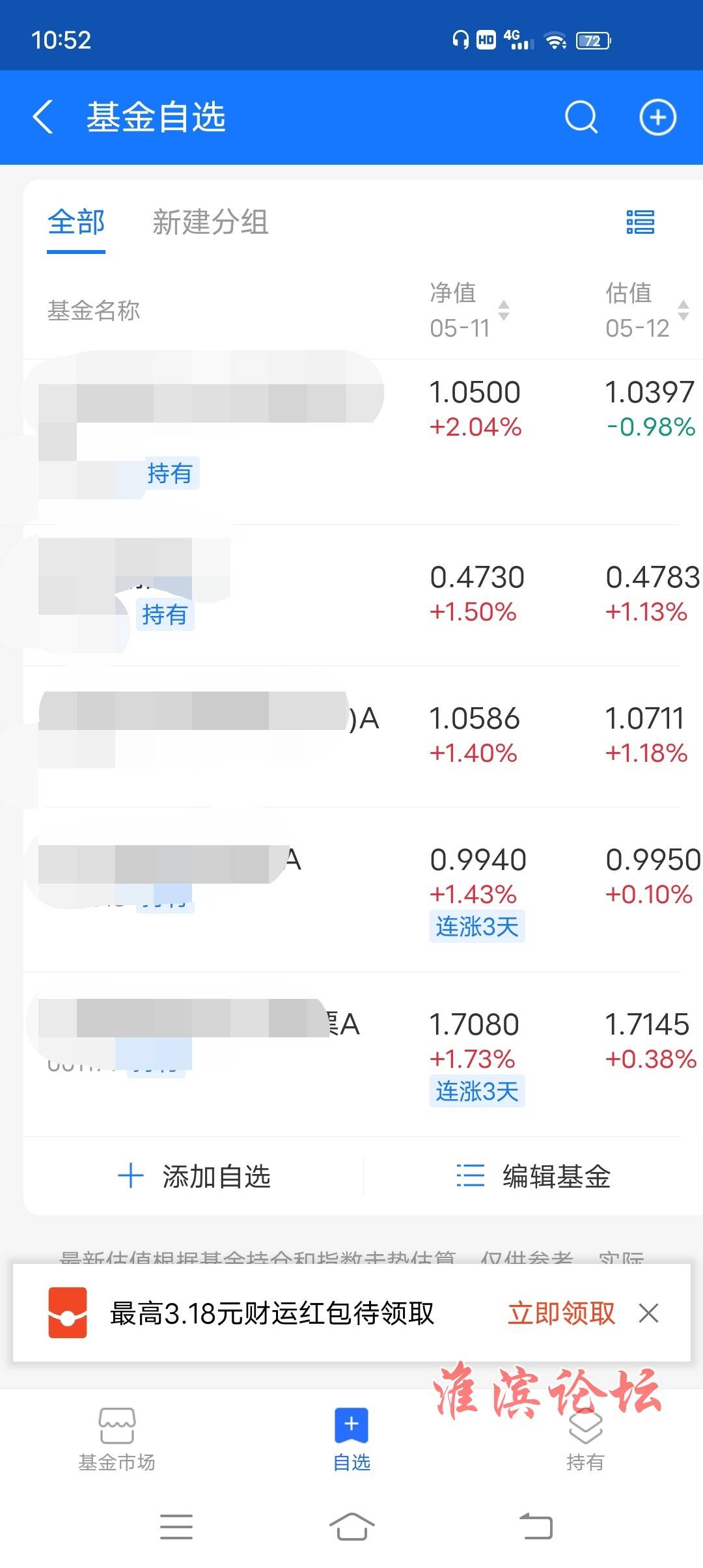Tap the system home button

click(x=351, y=1526)
